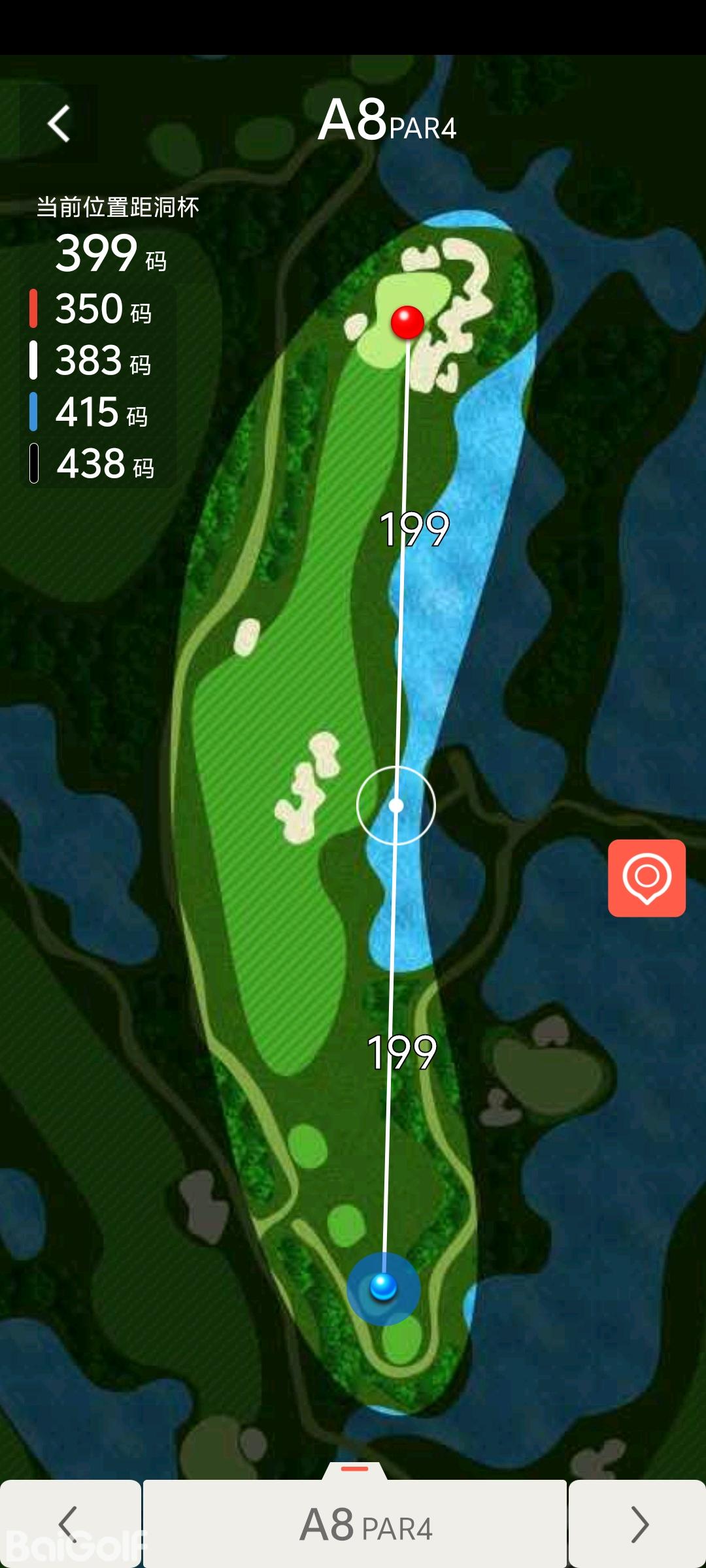Go to the previous hole
Image resolution: width=706 pixels, height=1568 pixels.
(x=69, y=1524)
